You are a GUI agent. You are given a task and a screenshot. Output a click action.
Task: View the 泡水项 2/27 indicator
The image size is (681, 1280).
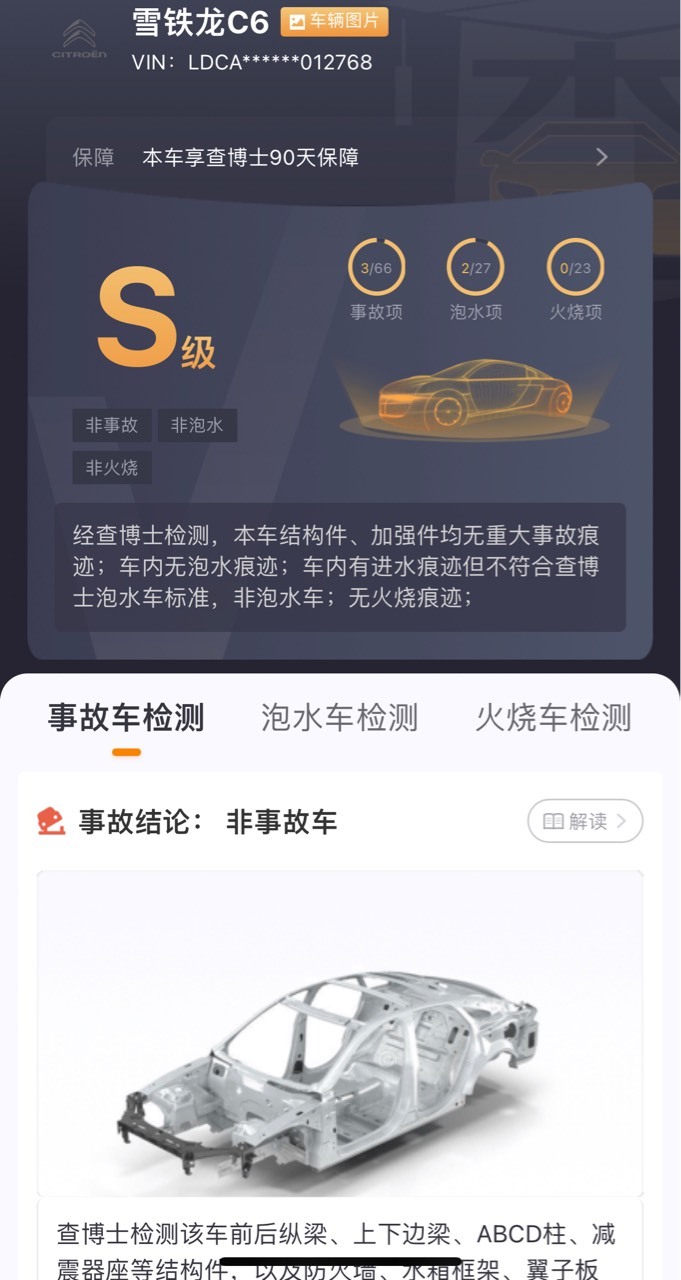(475, 279)
